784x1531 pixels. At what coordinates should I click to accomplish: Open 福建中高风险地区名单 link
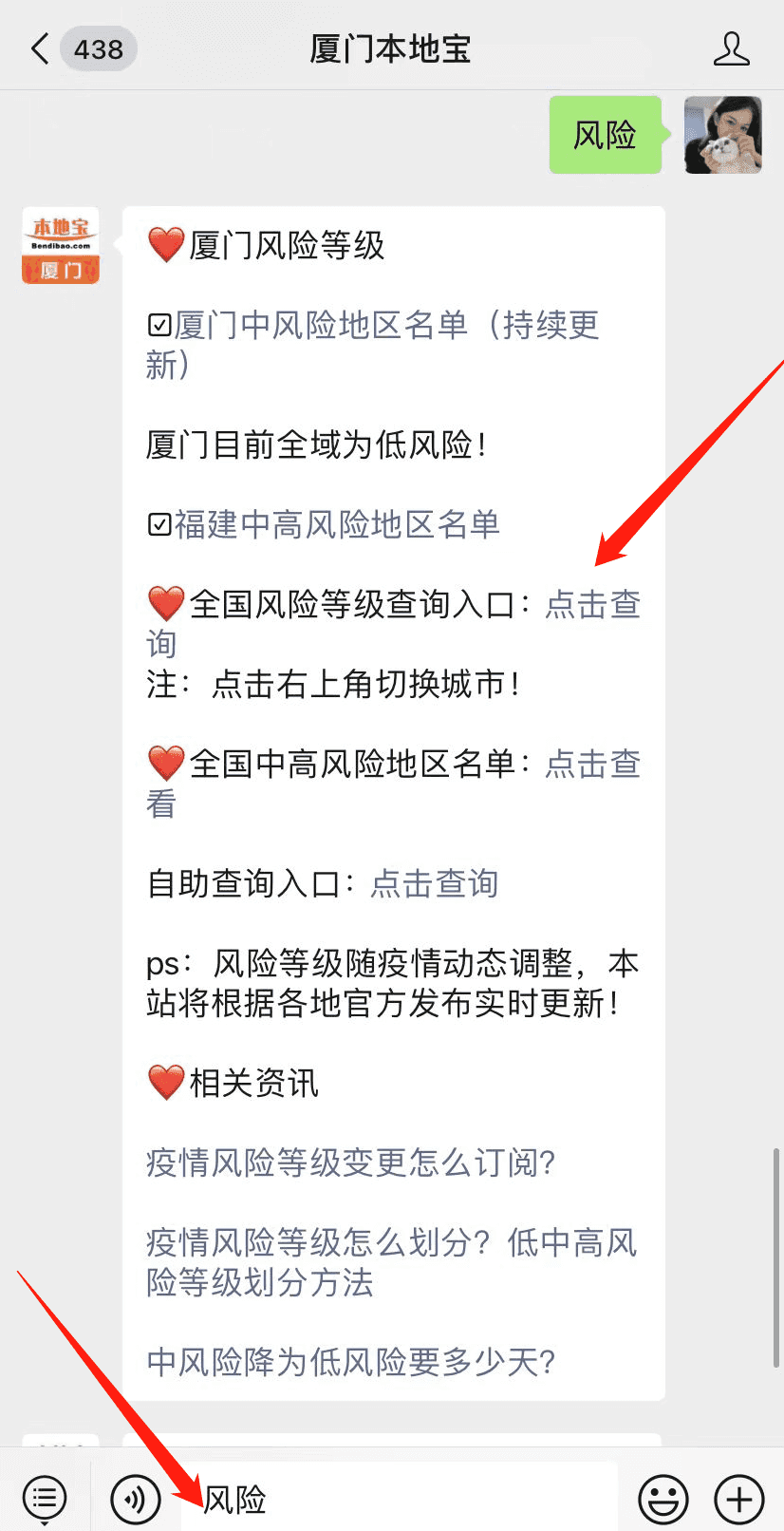coord(336,524)
